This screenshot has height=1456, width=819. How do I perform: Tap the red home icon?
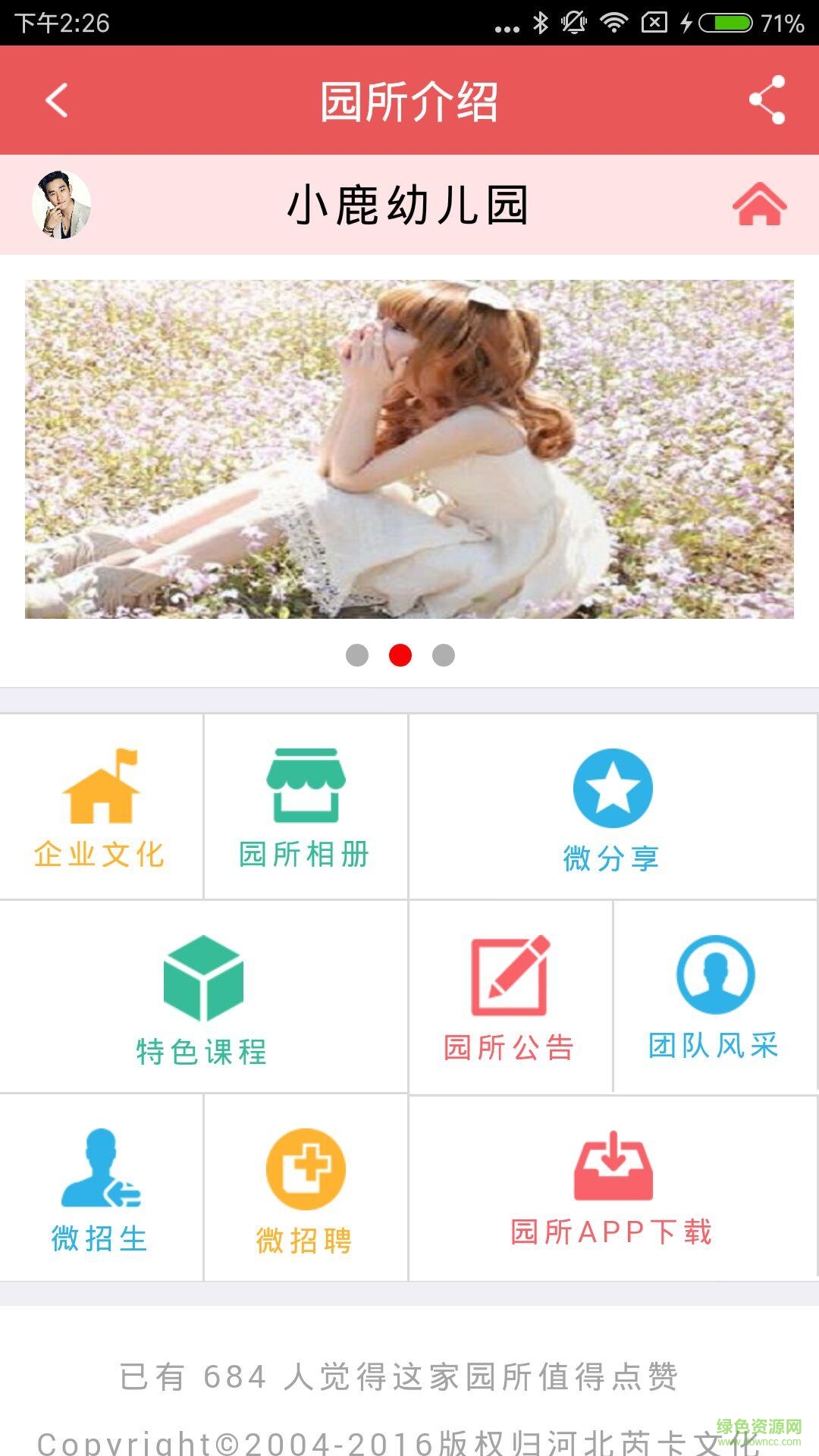click(759, 205)
